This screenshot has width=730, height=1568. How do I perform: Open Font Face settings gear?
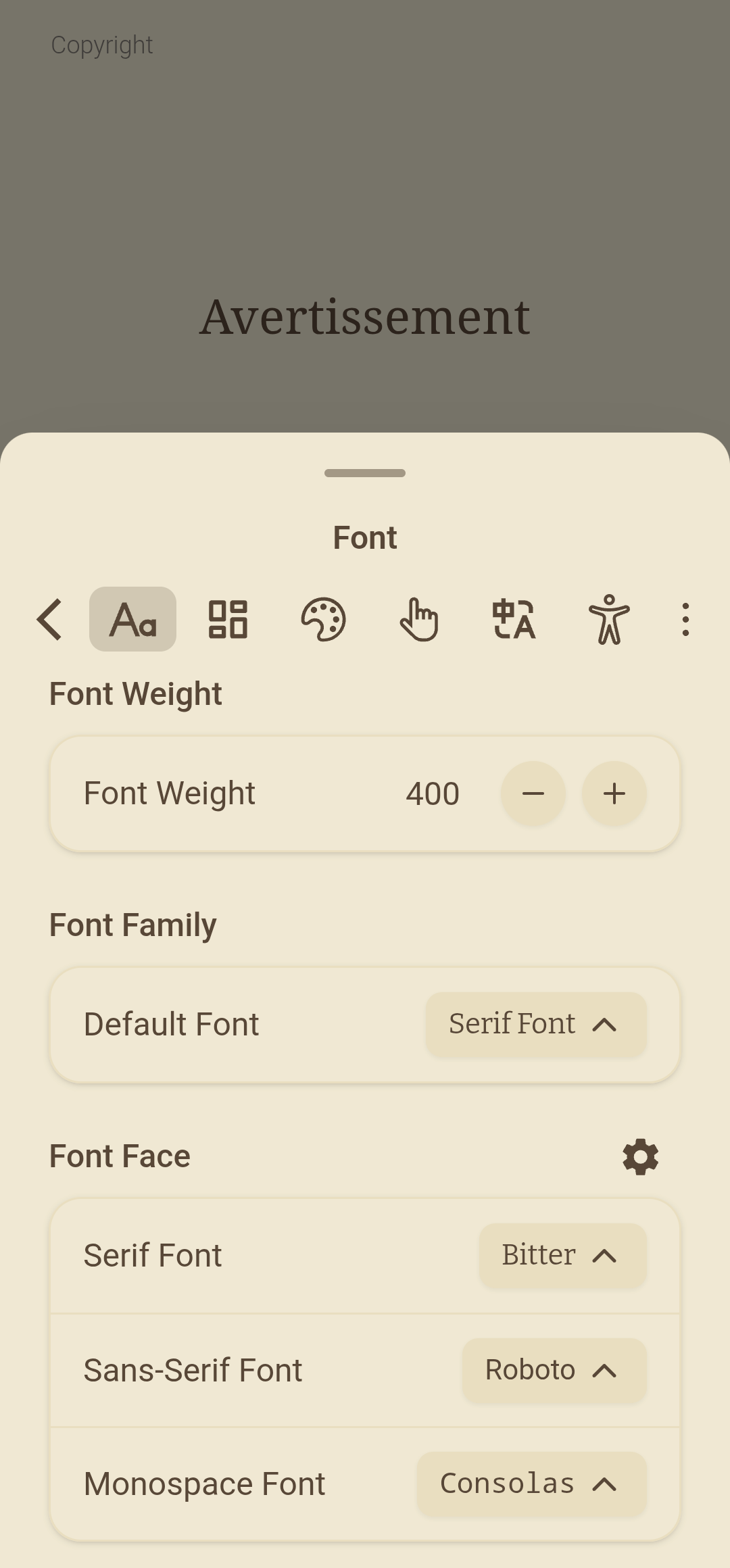coord(640,1156)
